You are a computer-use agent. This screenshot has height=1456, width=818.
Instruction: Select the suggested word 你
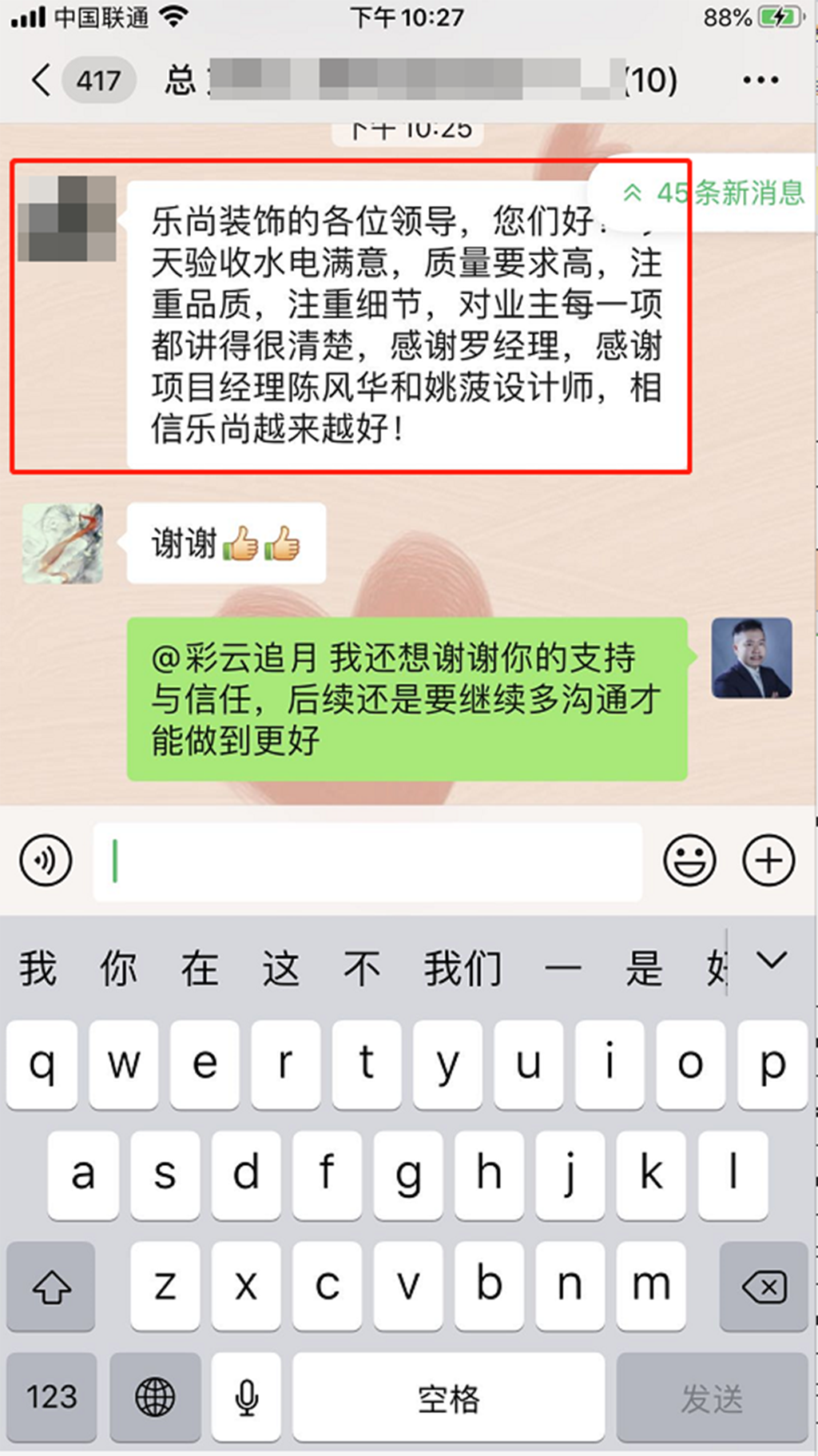118,969
